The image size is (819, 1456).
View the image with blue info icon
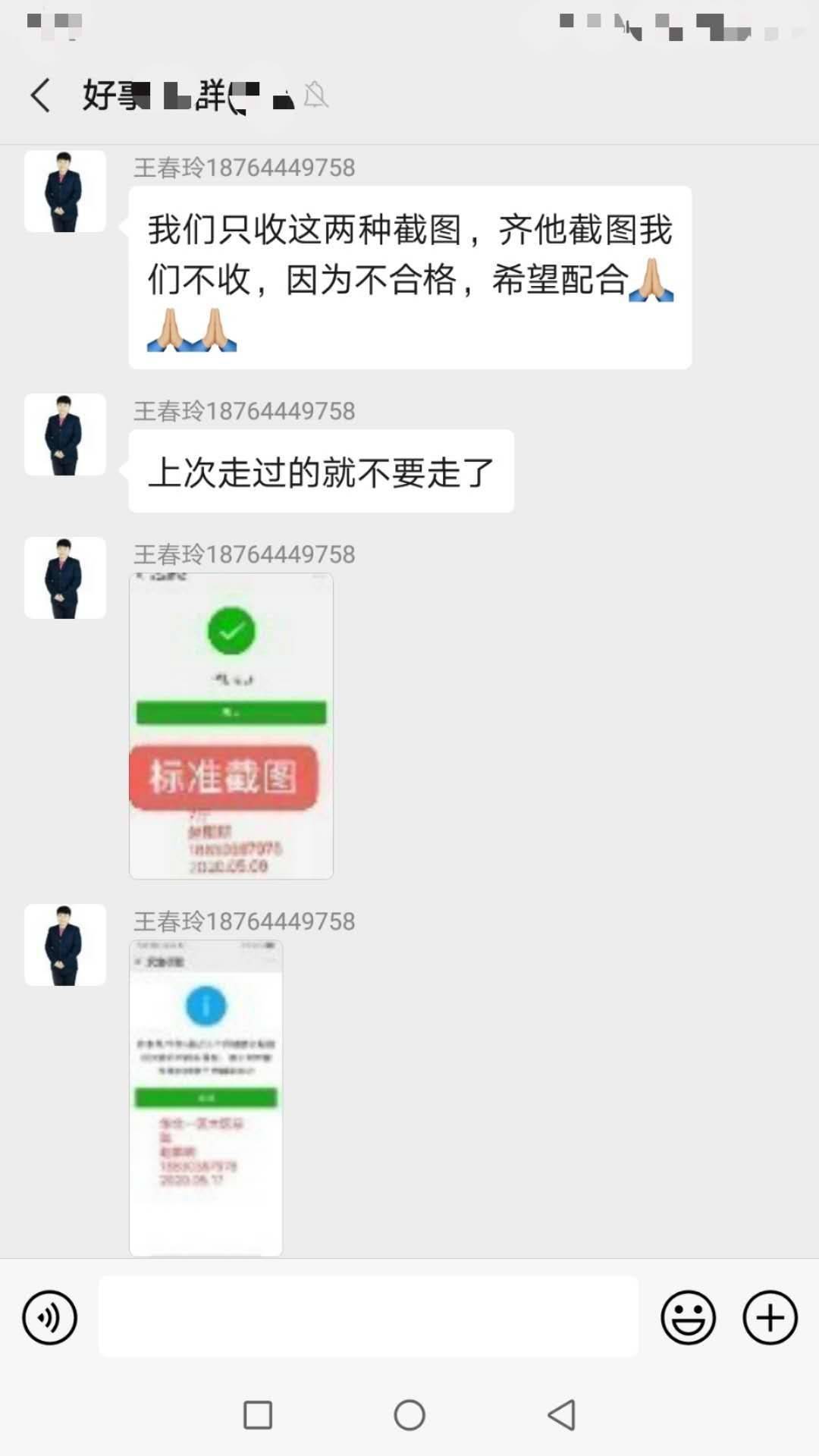click(206, 1097)
